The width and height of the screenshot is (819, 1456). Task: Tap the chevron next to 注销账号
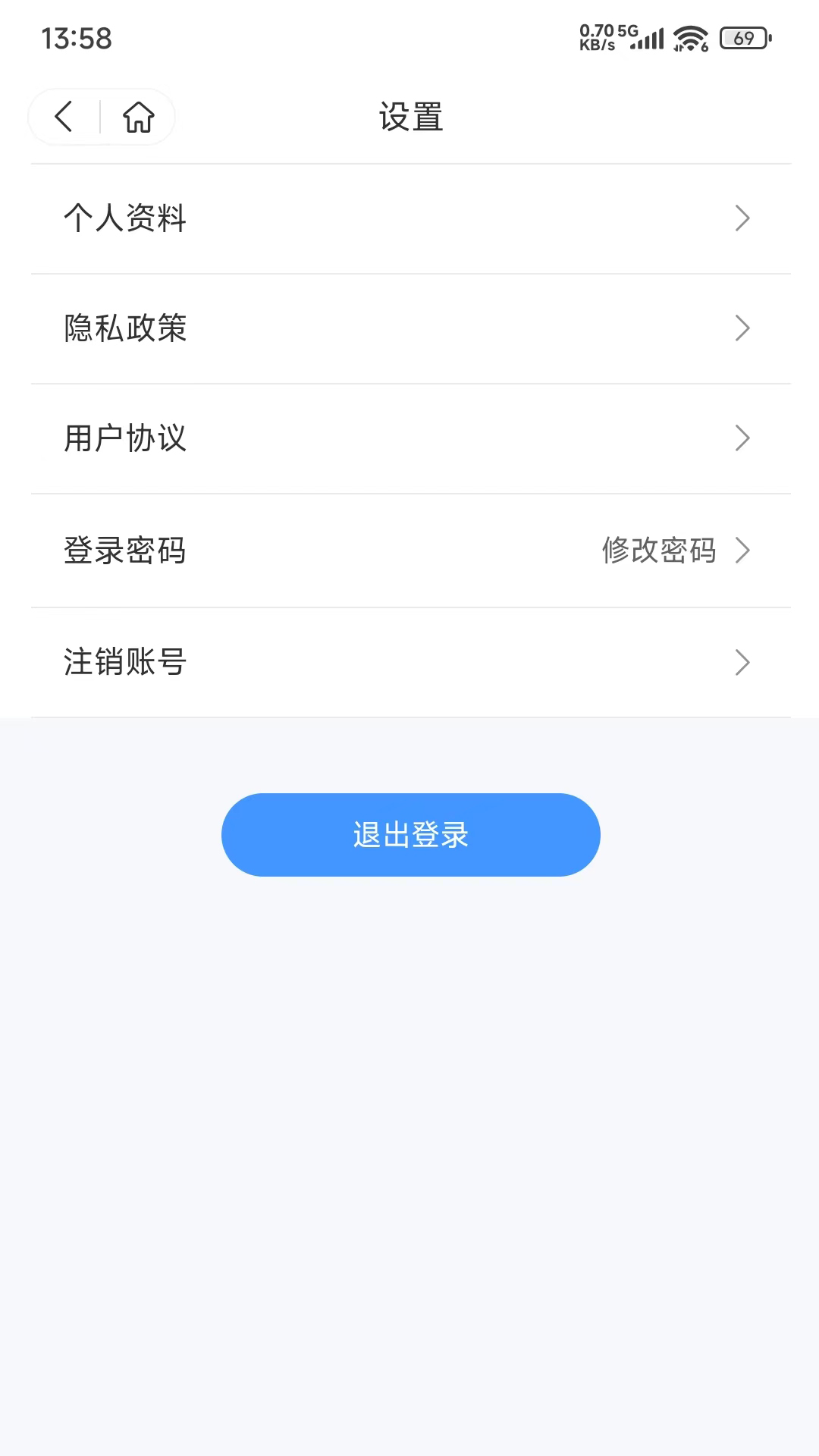point(743,661)
